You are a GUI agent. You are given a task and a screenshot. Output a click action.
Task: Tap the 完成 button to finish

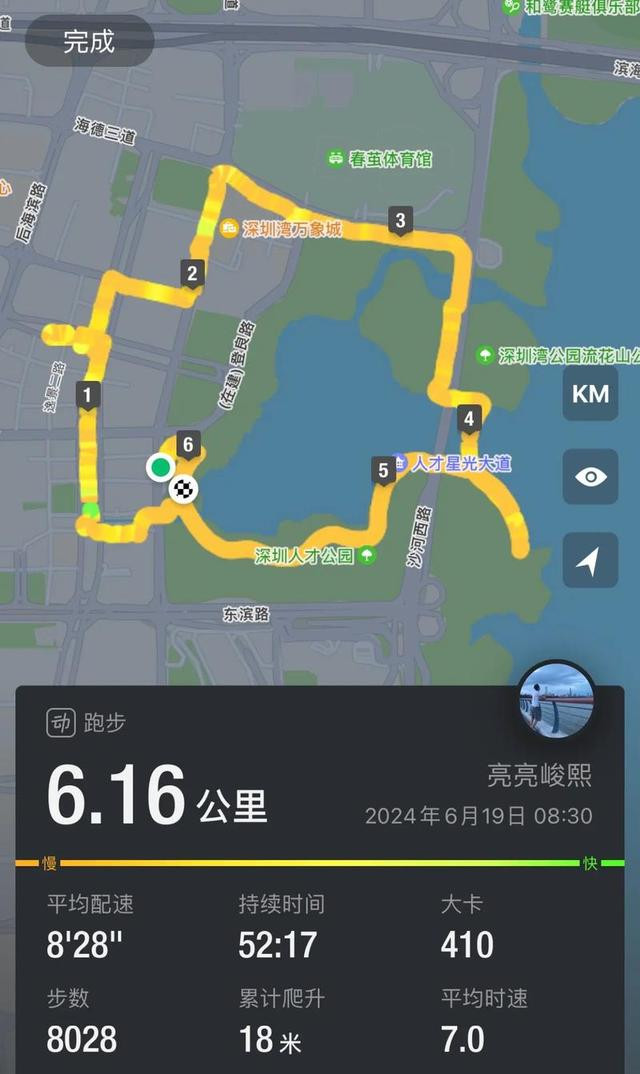89,41
